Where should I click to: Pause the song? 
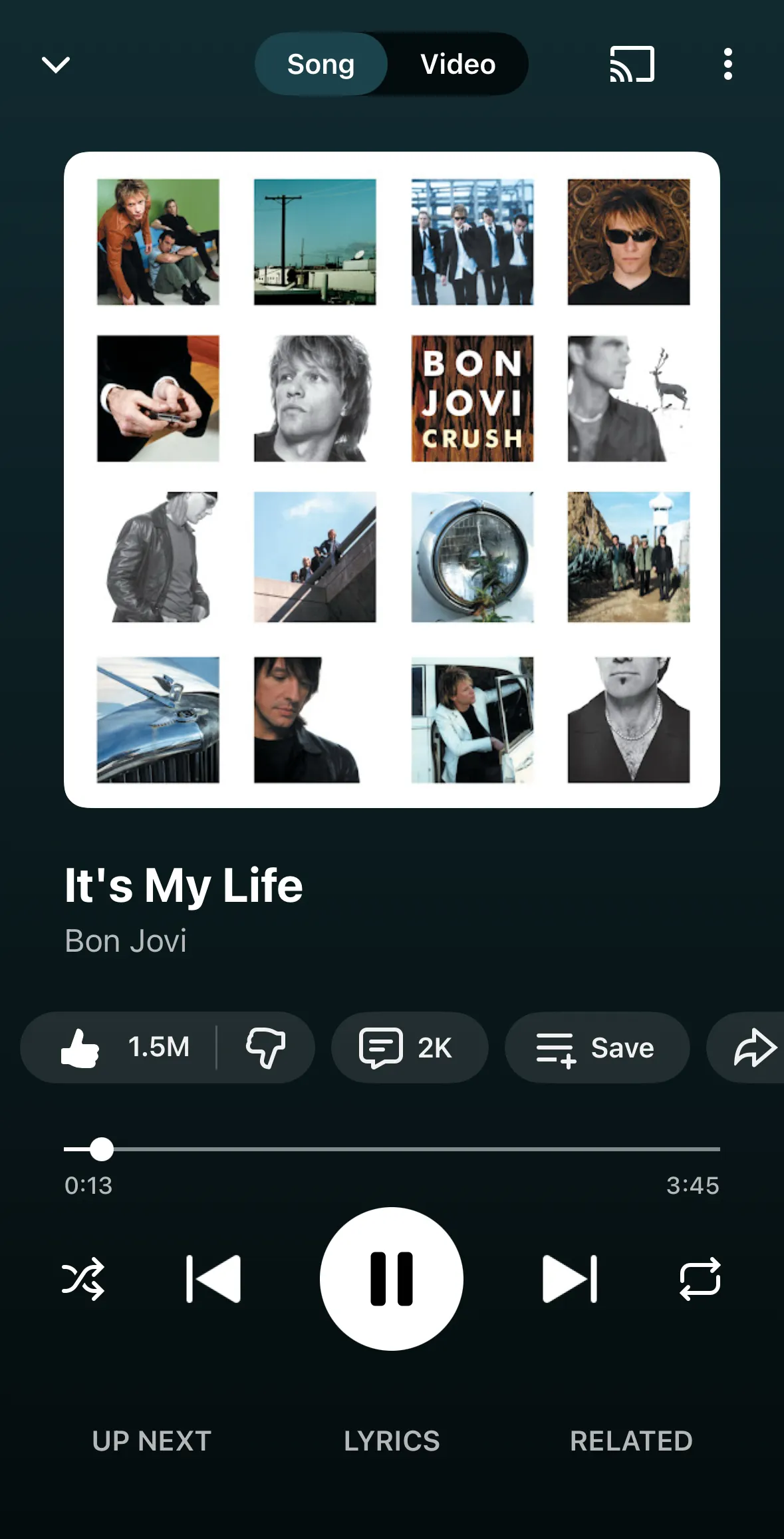(392, 1278)
